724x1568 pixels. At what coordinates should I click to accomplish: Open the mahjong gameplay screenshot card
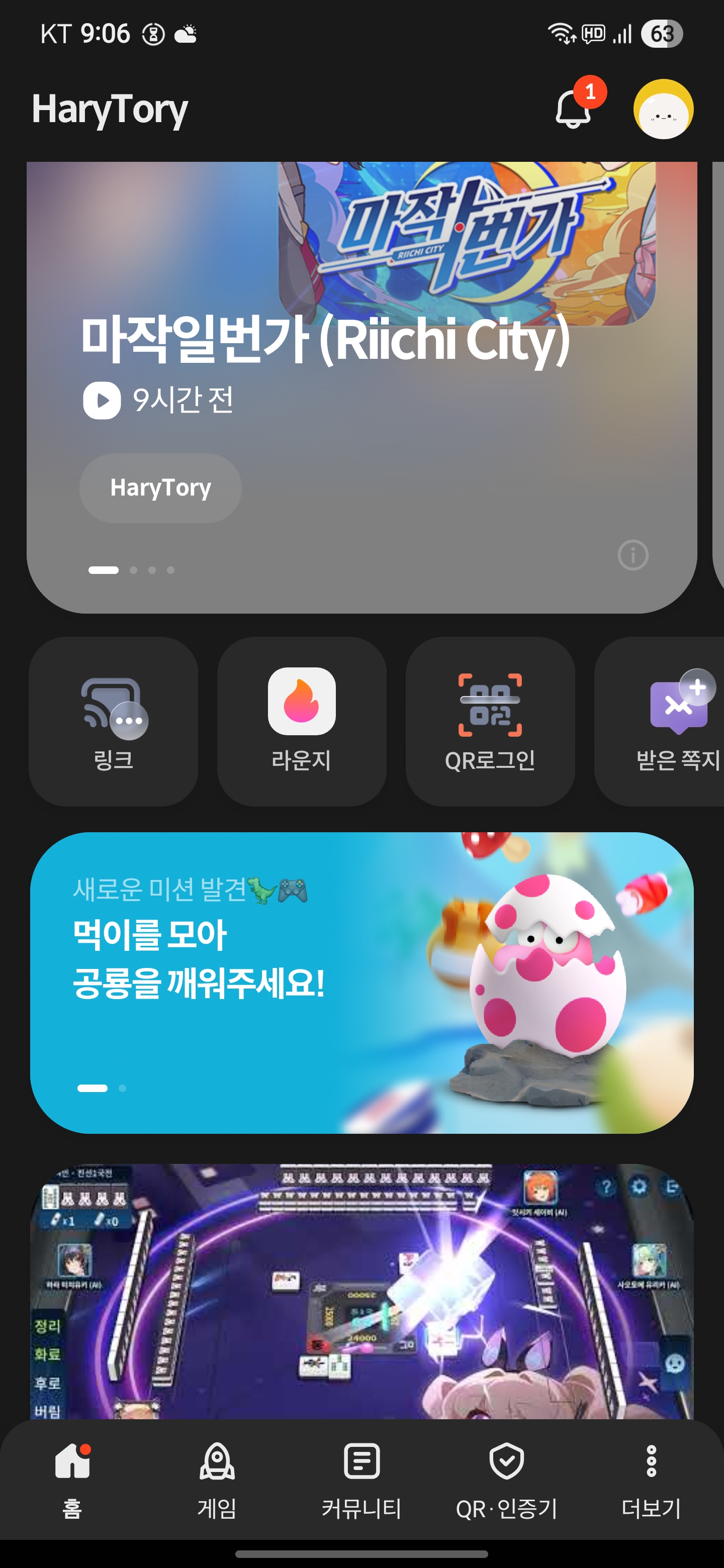click(361, 1291)
